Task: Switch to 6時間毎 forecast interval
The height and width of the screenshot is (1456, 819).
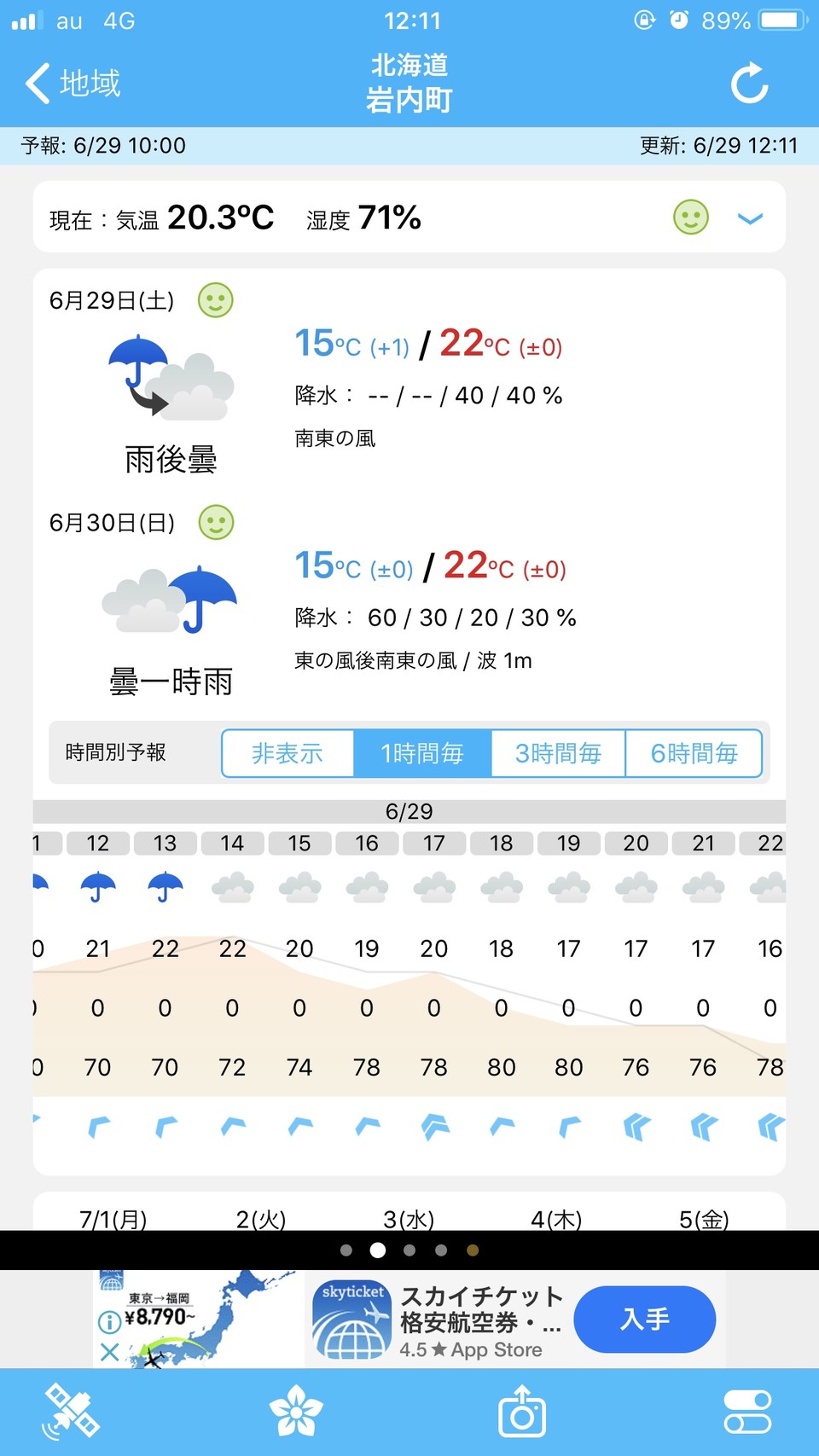Action: pos(694,753)
